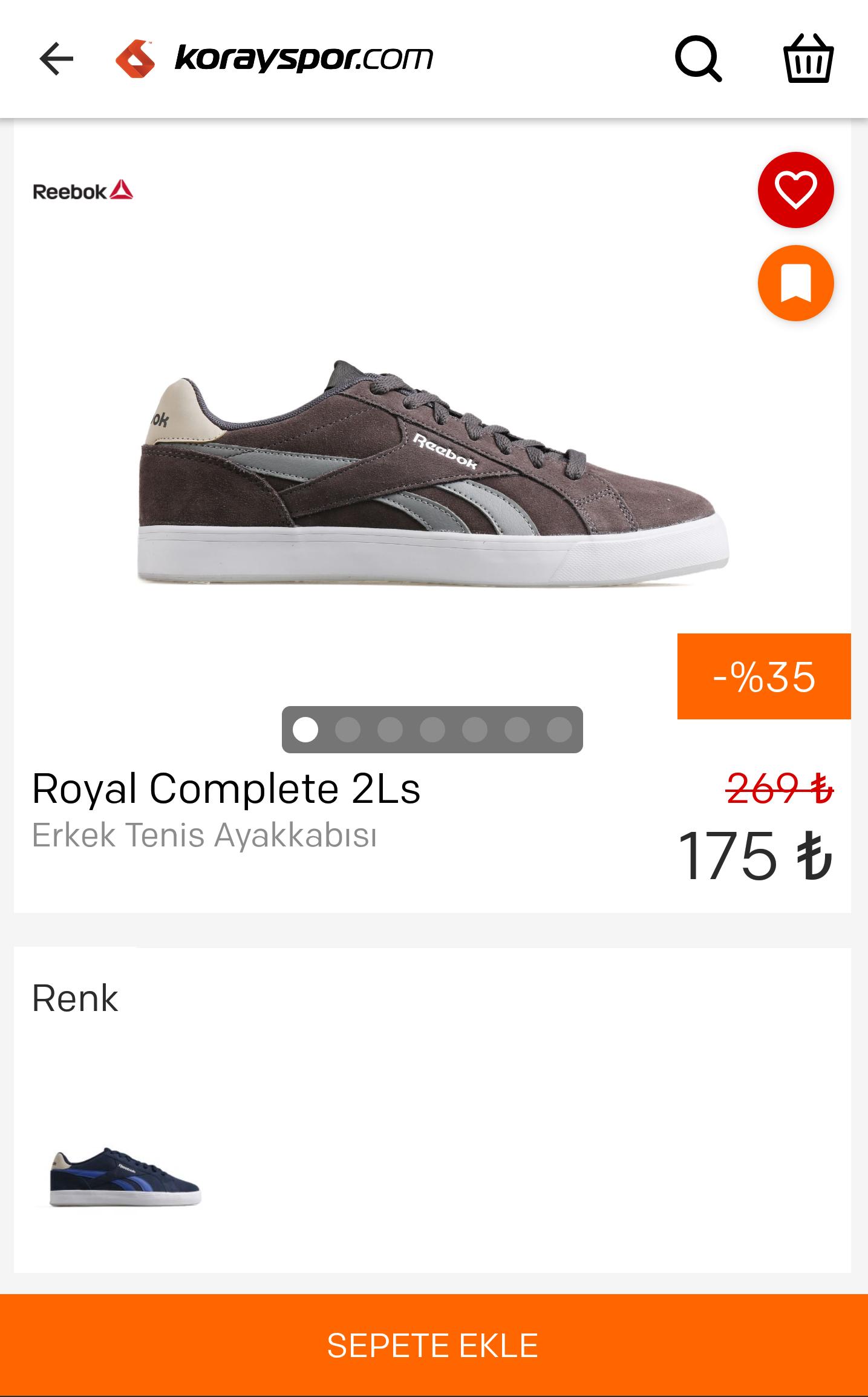This screenshot has width=868, height=1397.
Task: Open the shopping basket
Action: click(808, 58)
